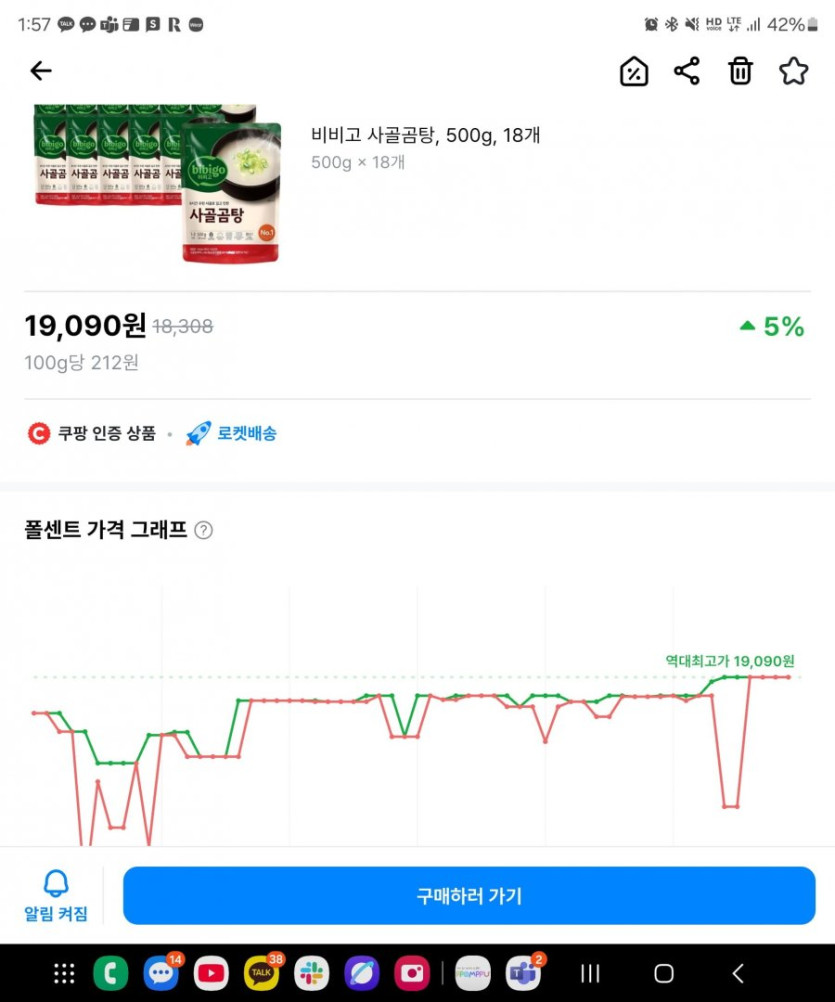Screen dimensions: 835x1002
Task: Launch YouTube from the taskbar
Action: tap(211, 973)
